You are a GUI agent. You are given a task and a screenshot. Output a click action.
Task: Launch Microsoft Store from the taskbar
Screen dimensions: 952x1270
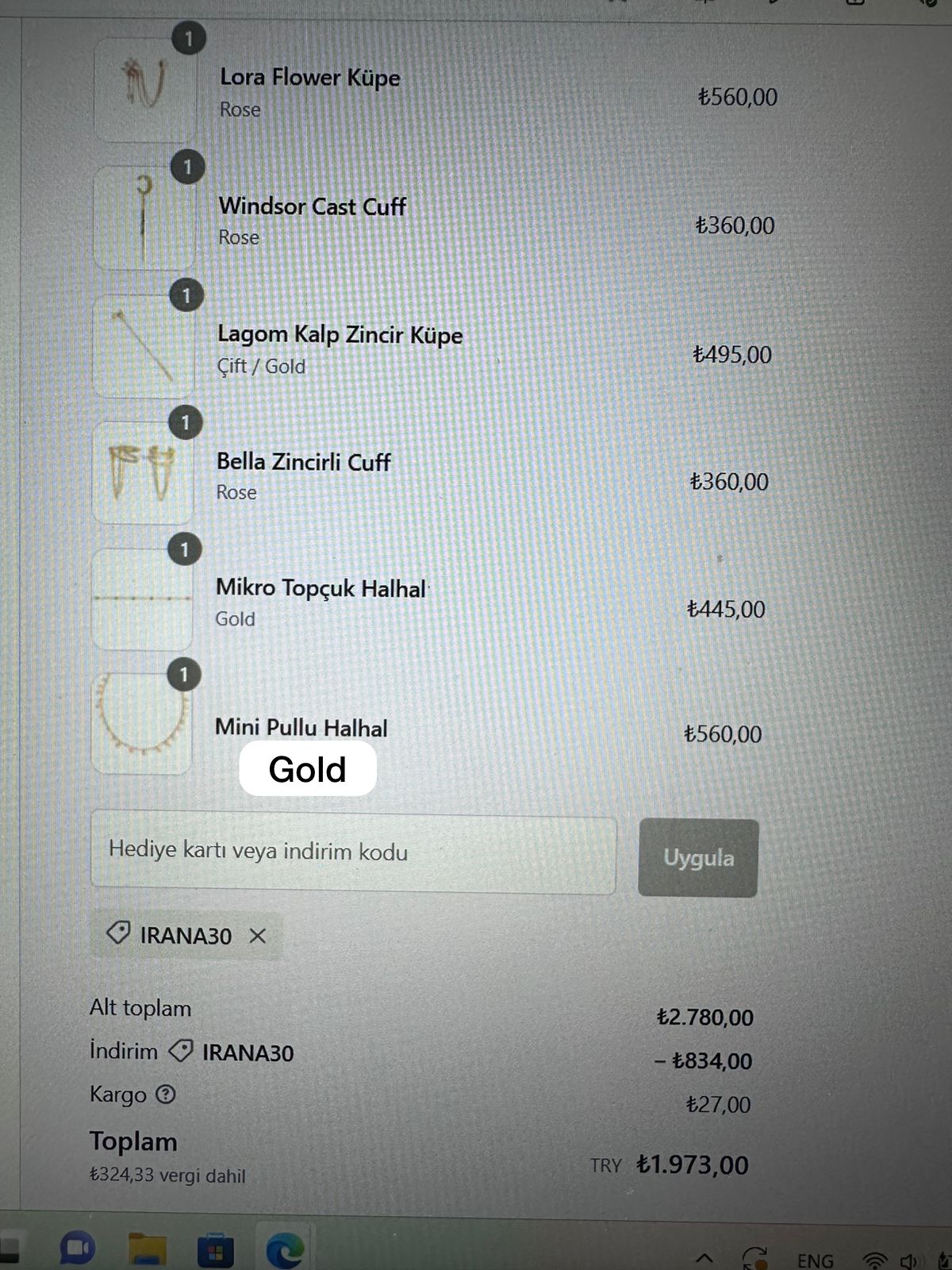[x=215, y=1252]
